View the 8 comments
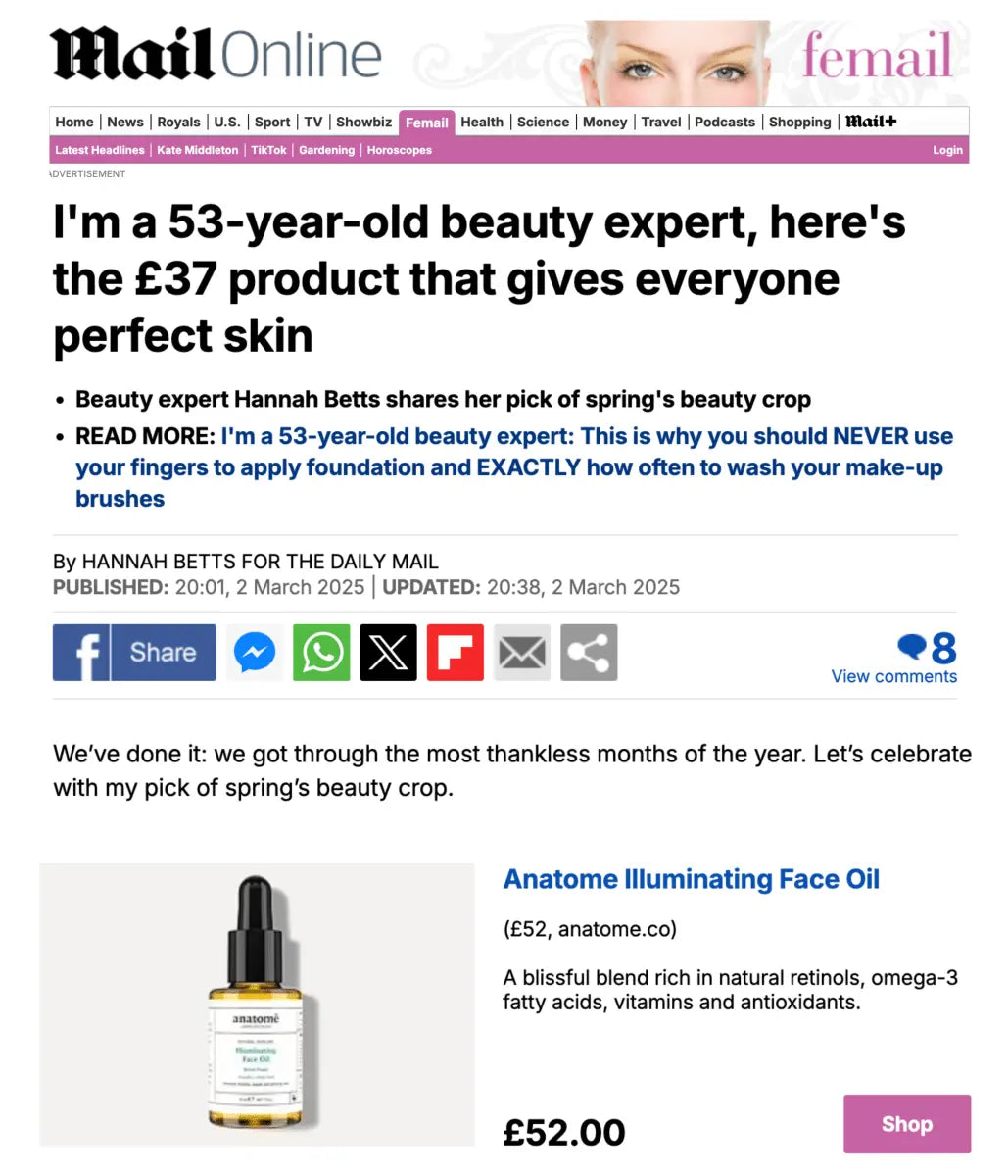 click(893, 676)
